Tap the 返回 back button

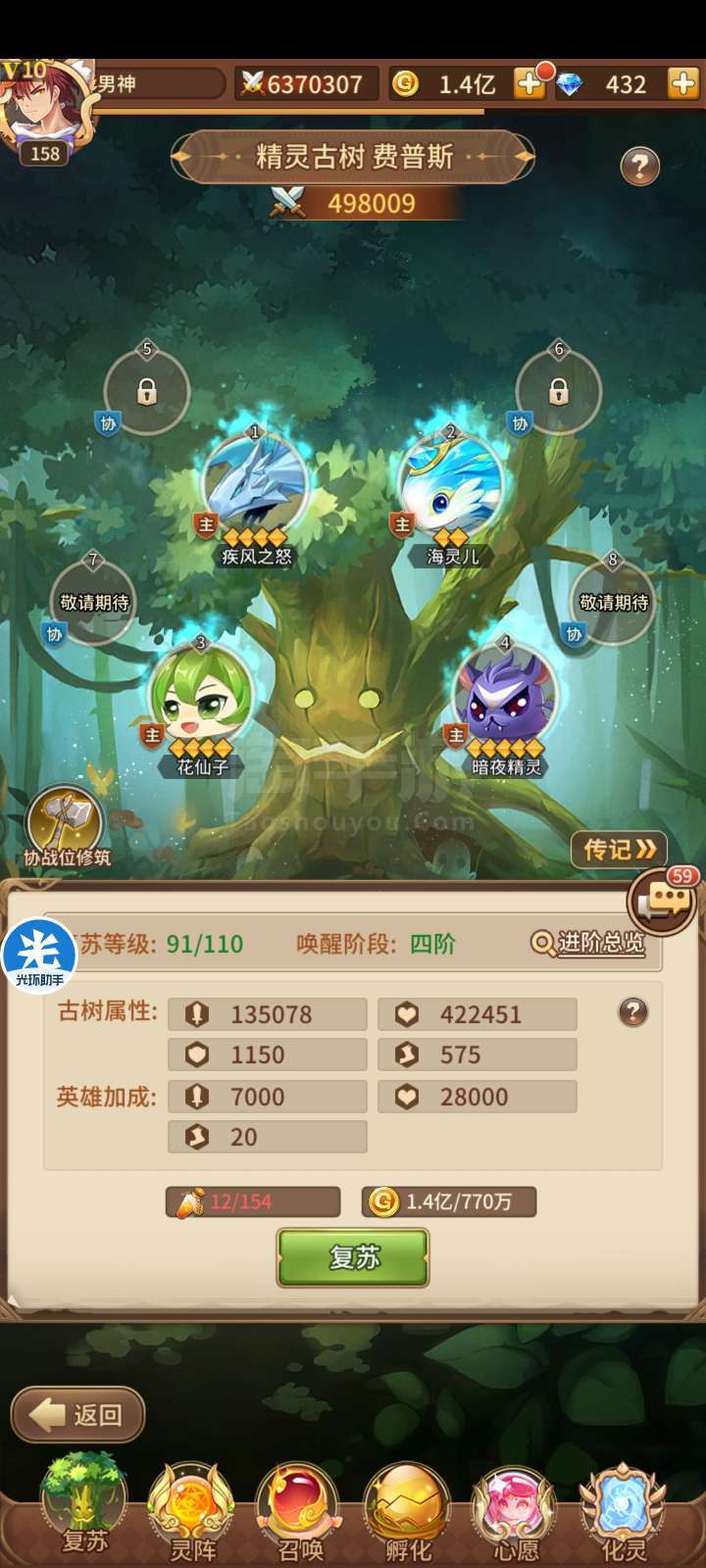pos(77,1414)
